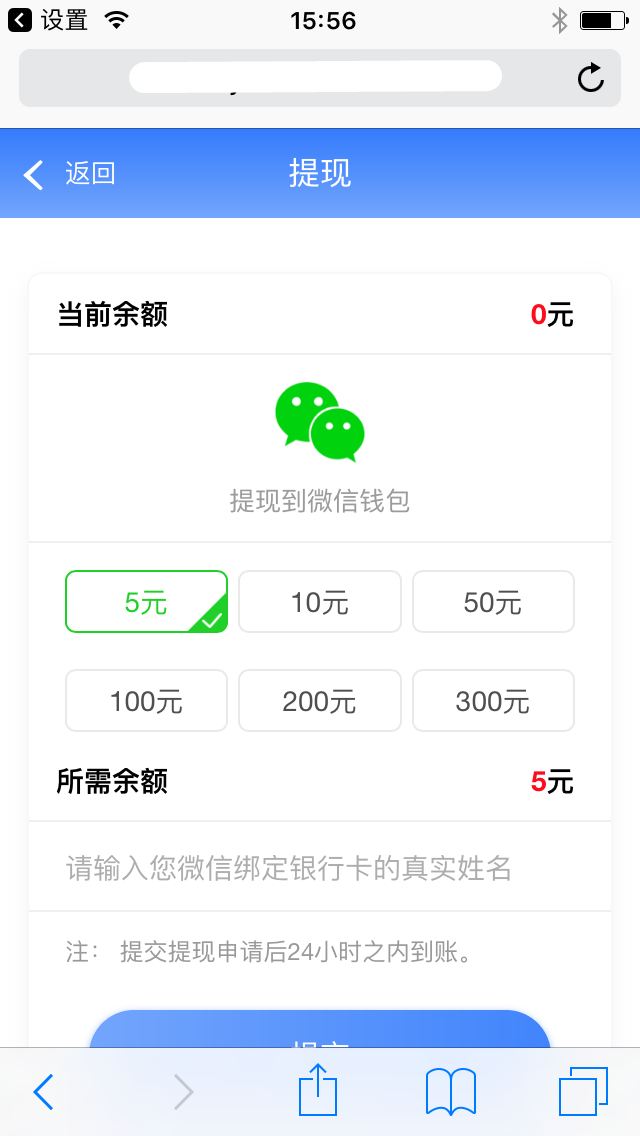Choose the 200元 amount
The image size is (640, 1136).
pyautogui.click(x=320, y=701)
